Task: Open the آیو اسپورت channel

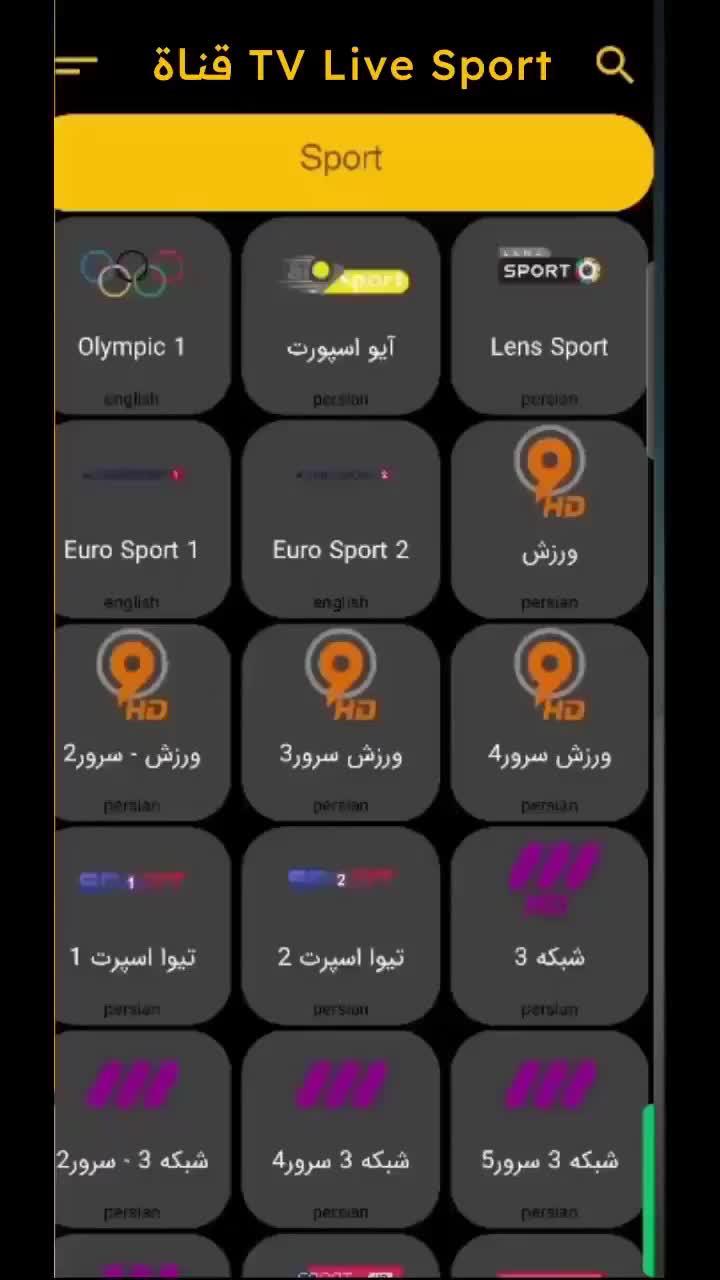Action: [340, 315]
